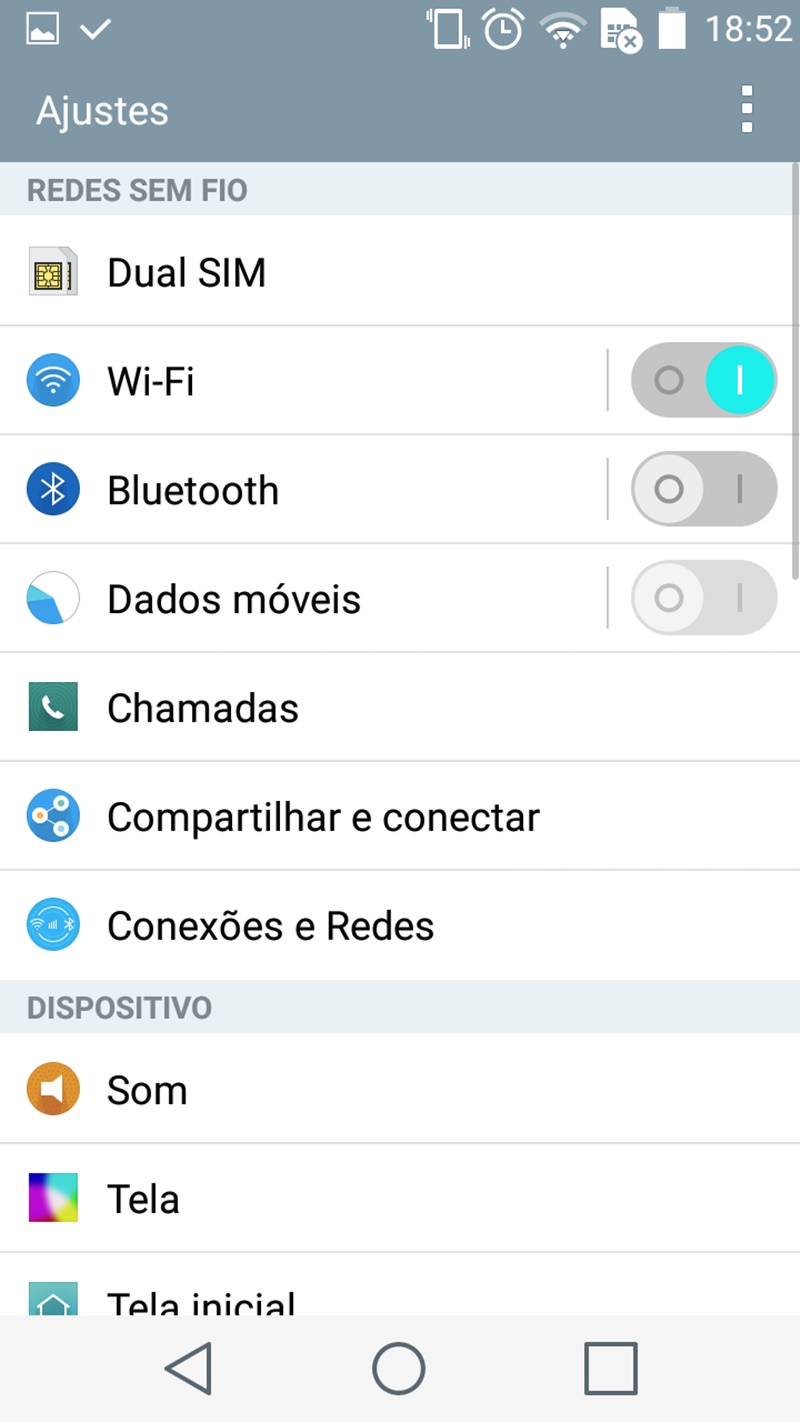This screenshot has height=1422, width=800.
Task: Open Dual SIM settings
Action: [400, 271]
